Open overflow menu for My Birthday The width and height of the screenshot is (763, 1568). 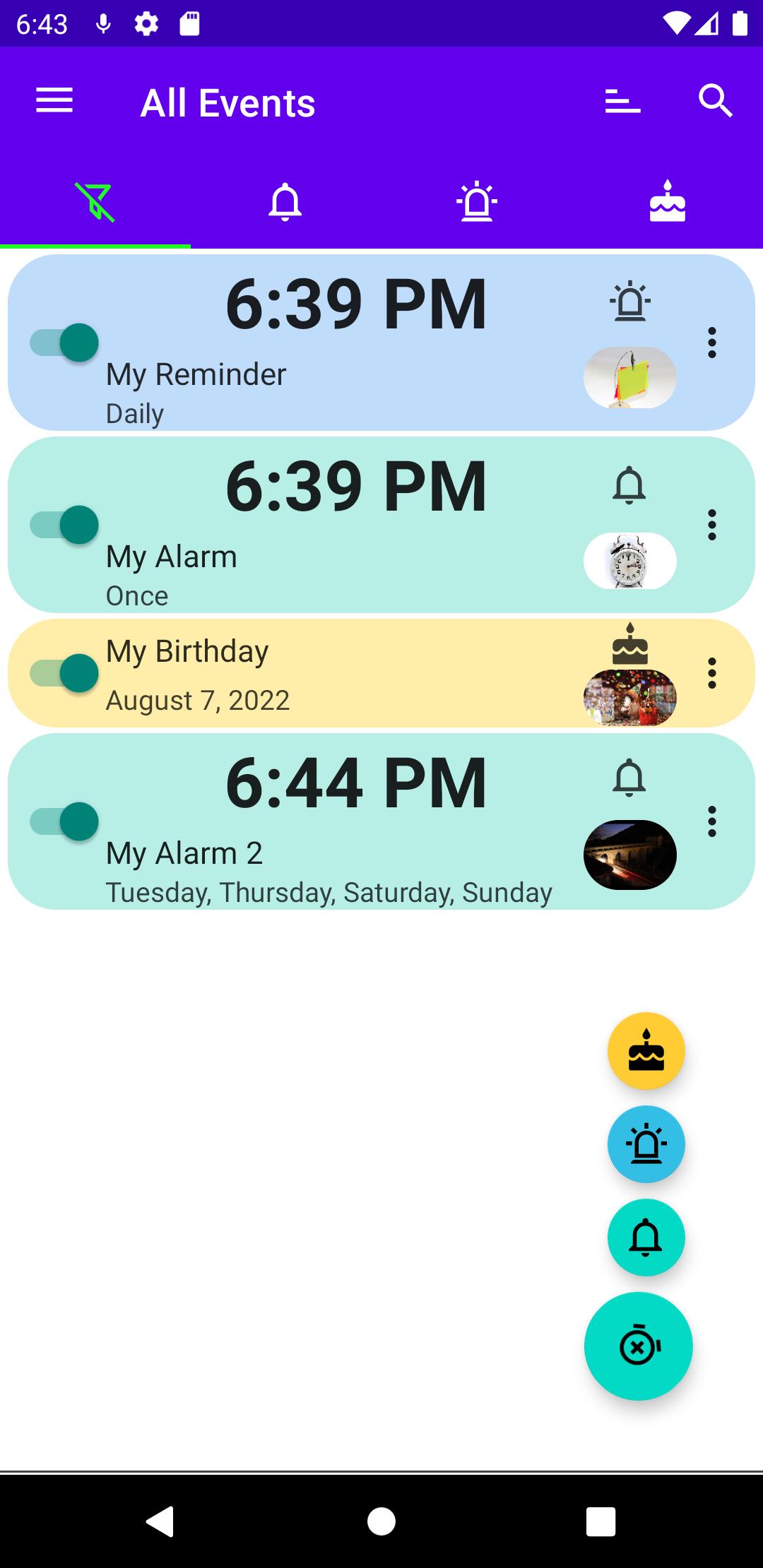coord(712,673)
